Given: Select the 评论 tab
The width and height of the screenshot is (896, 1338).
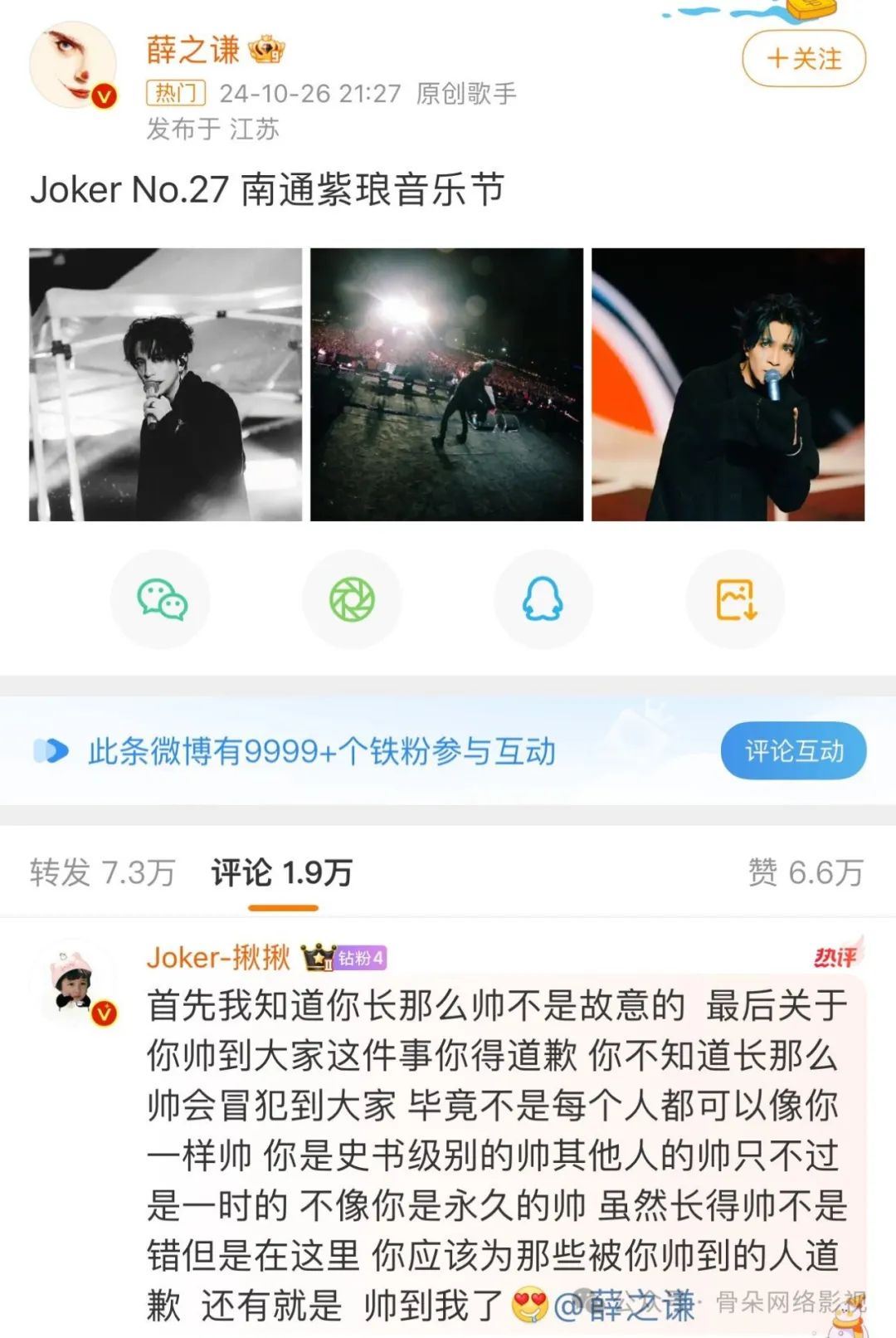Looking at the screenshot, I should 282,872.
